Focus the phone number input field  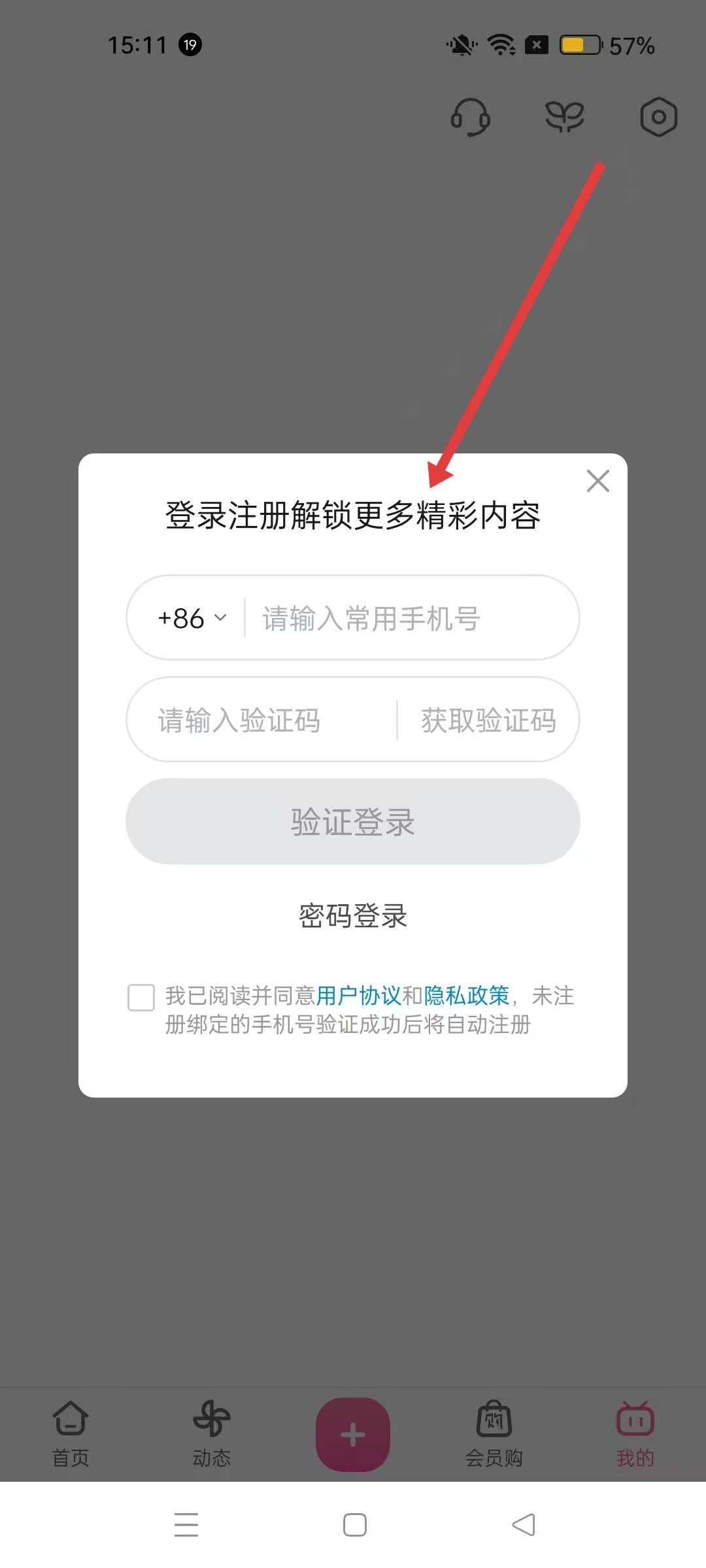coord(405,618)
